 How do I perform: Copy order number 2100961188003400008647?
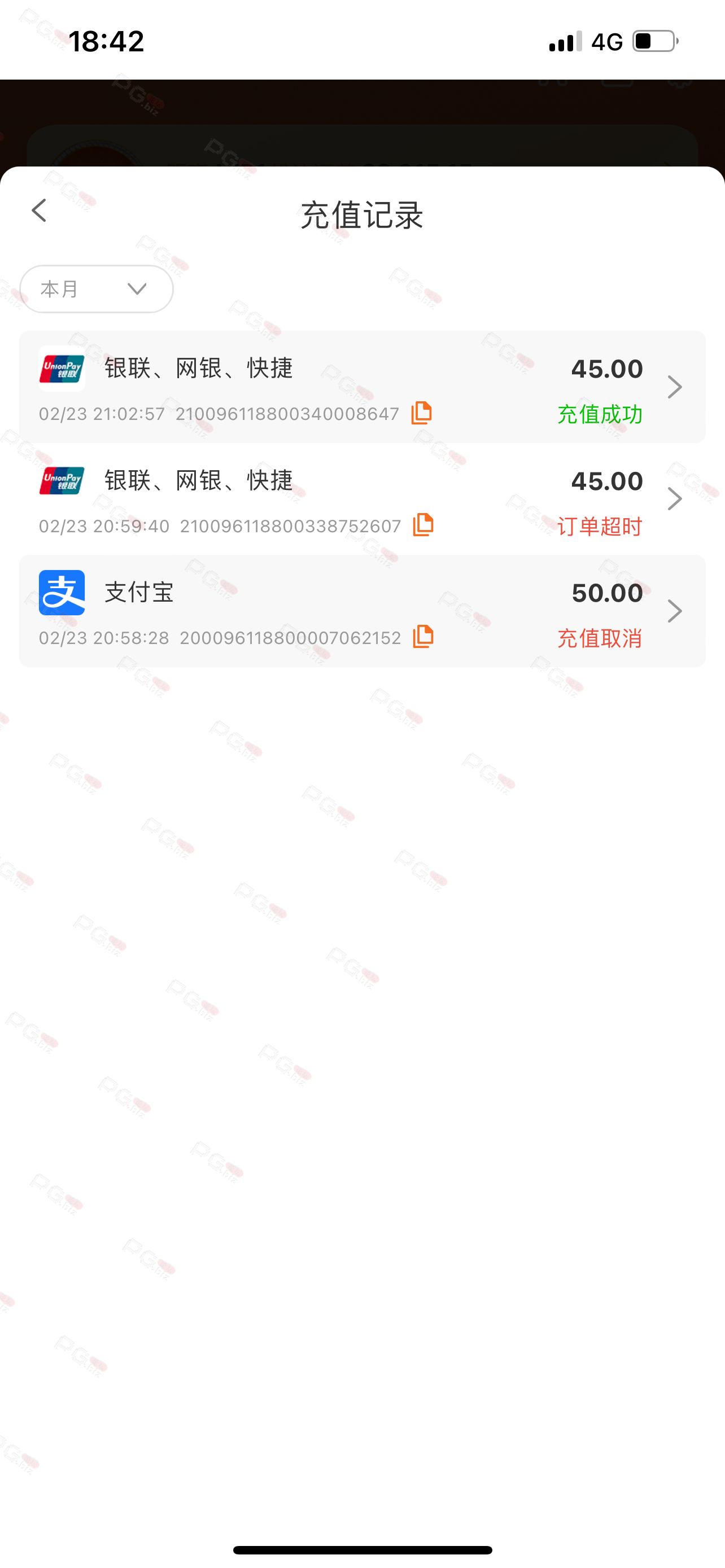421,413
